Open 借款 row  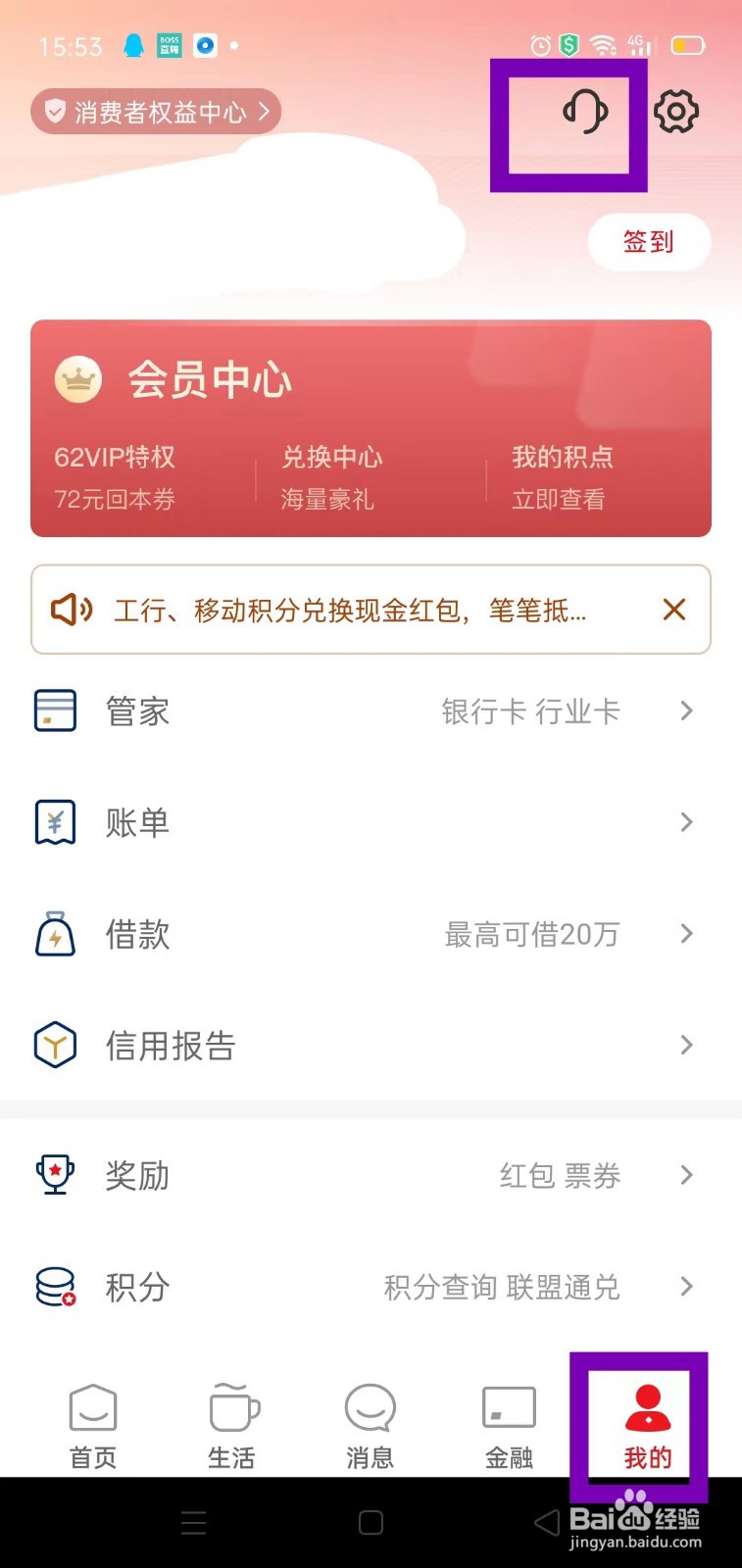pyautogui.click(x=371, y=934)
